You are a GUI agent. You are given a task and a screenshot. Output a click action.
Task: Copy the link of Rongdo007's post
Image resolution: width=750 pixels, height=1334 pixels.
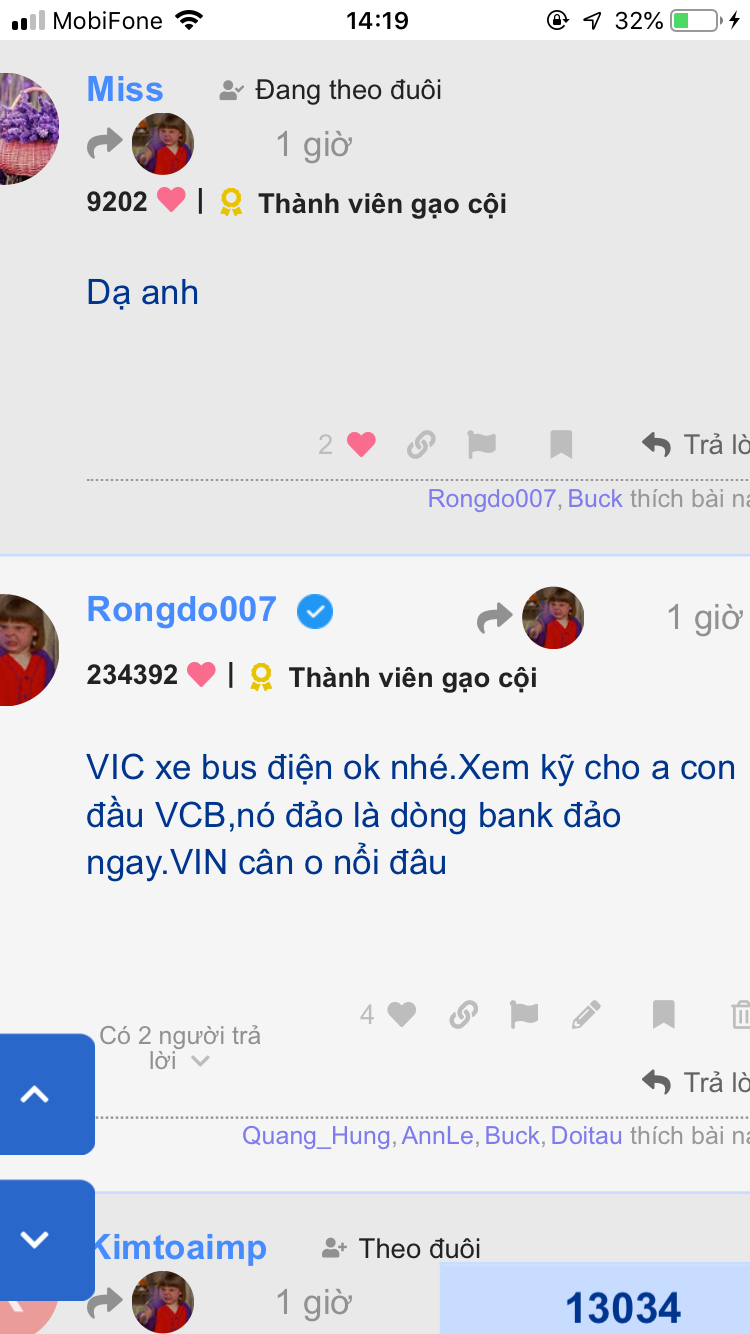(463, 1015)
